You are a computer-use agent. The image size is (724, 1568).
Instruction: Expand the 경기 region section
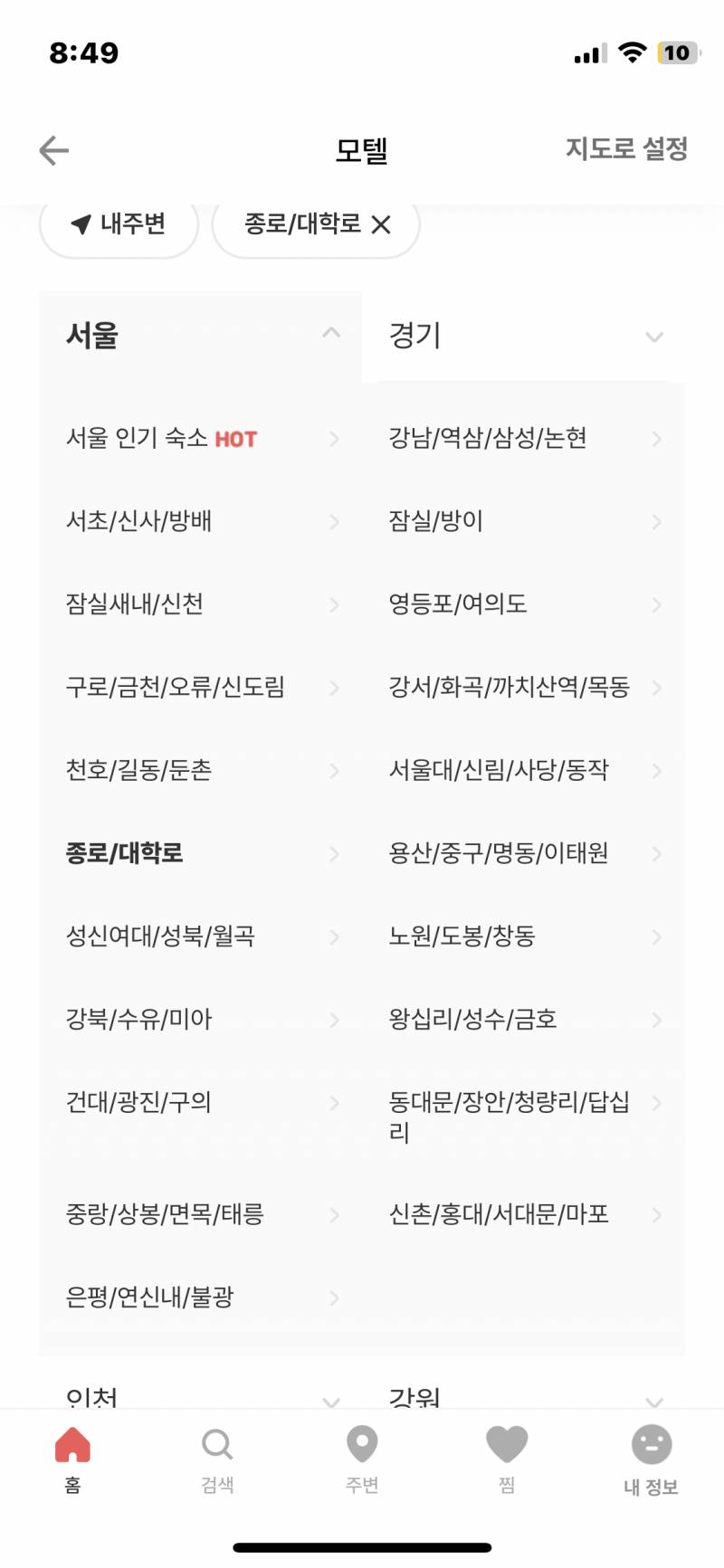point(525,336)
